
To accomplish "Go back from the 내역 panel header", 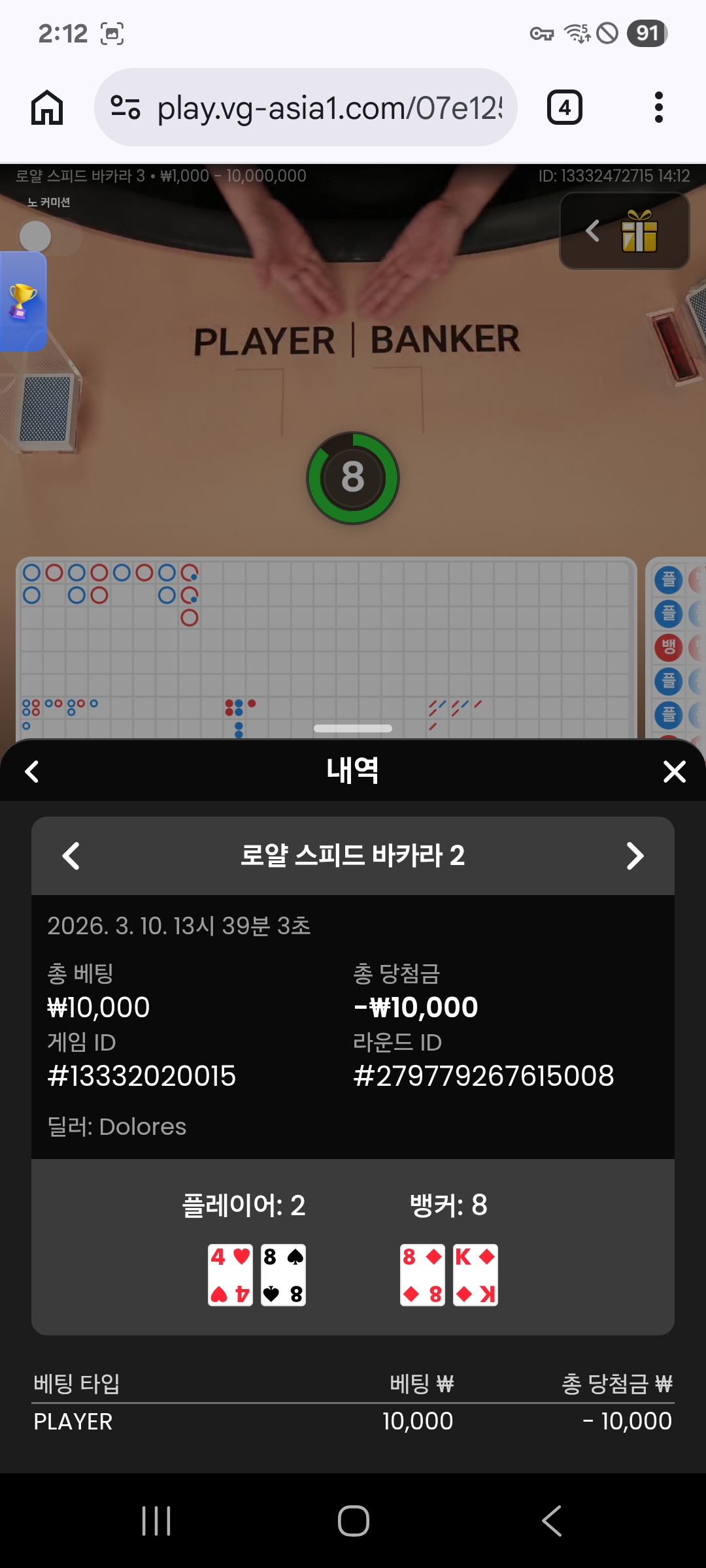I will click(31, 772).
